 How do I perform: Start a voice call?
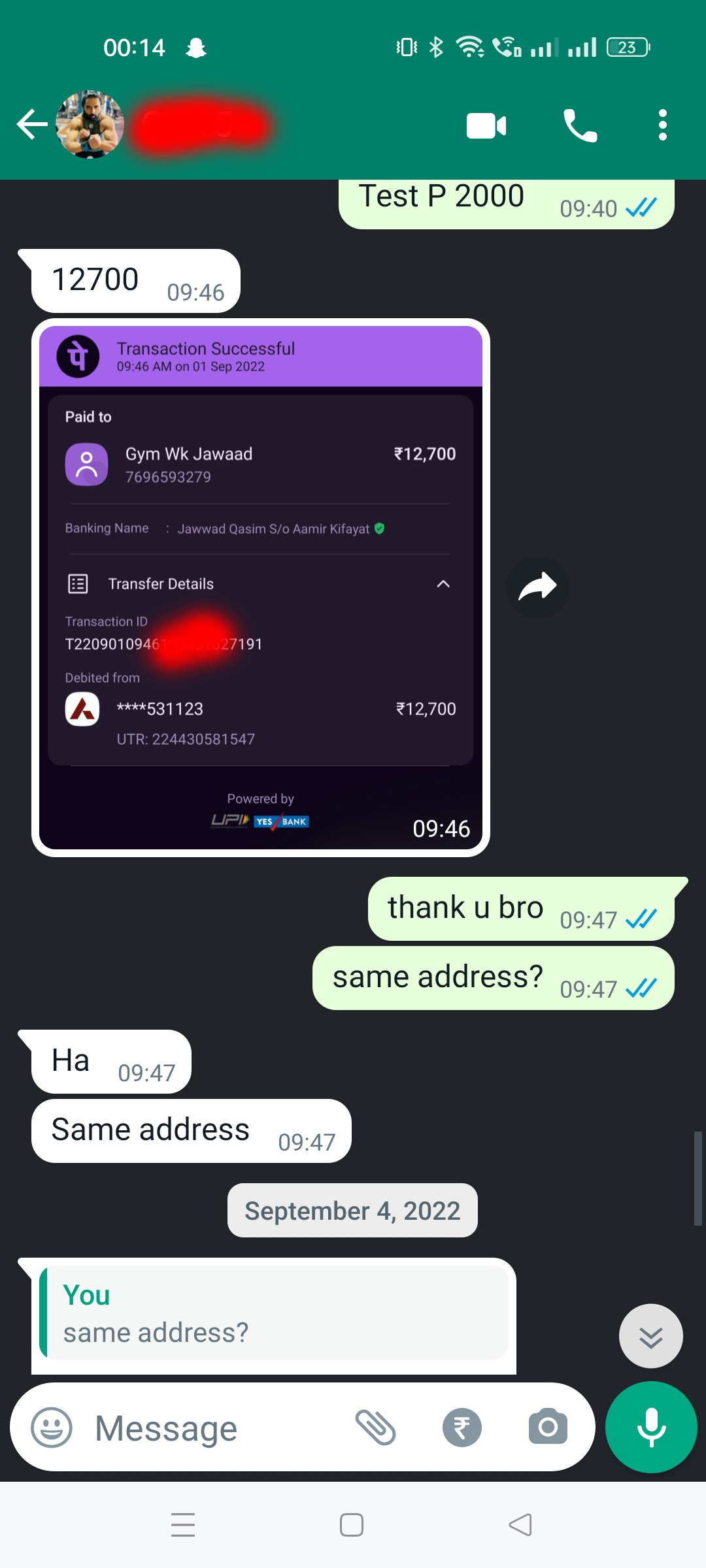click(x=580, y=125)
